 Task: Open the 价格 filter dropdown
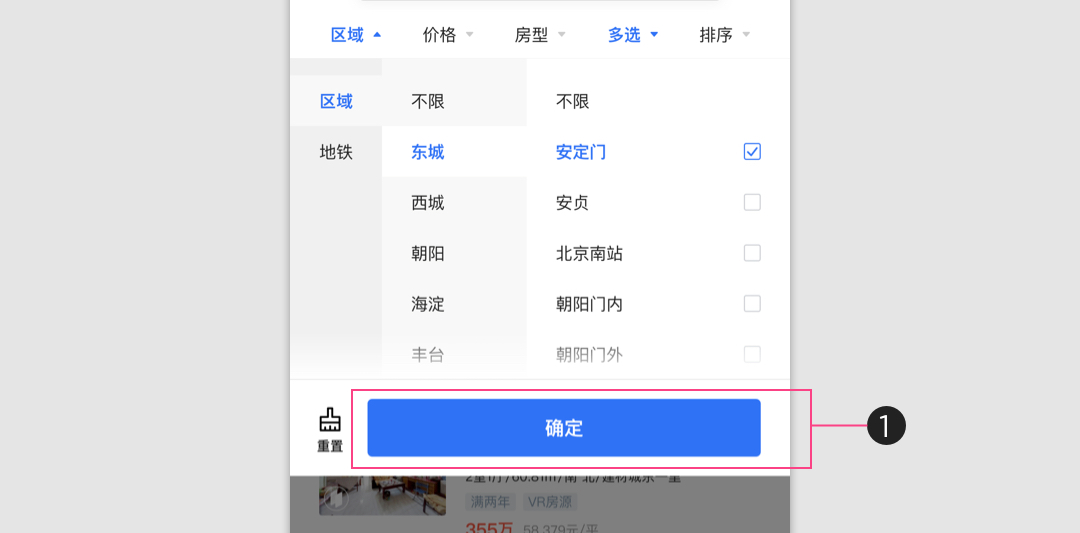point(447,35)
